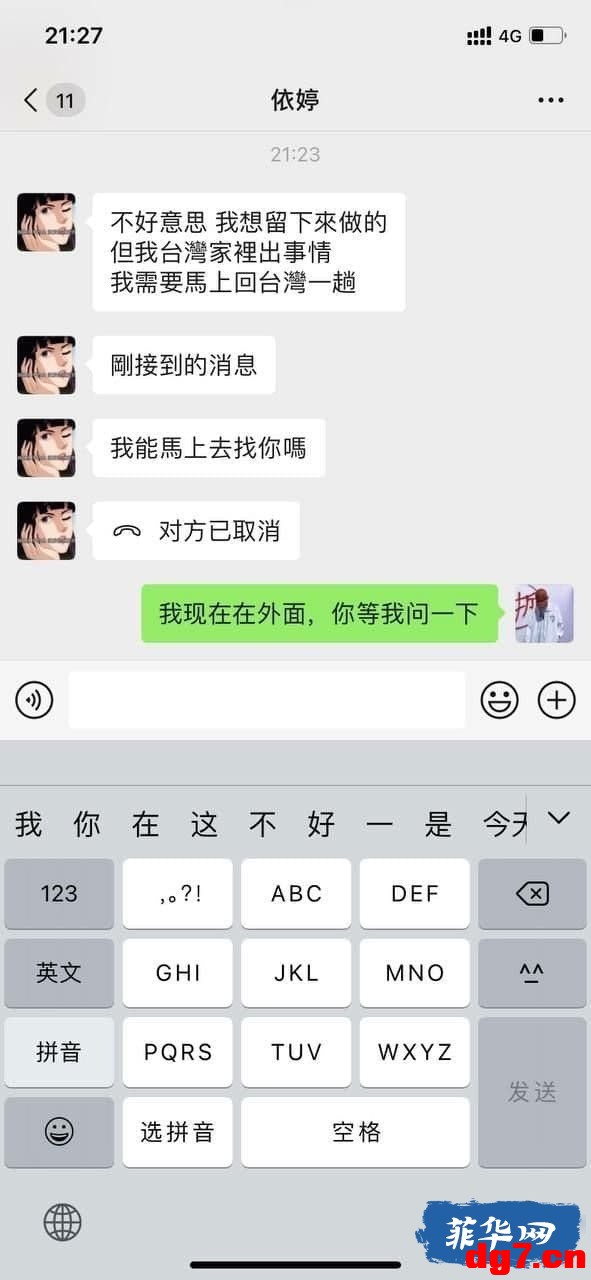
Task: Expand the candidate word list
Action: (559, 818)
